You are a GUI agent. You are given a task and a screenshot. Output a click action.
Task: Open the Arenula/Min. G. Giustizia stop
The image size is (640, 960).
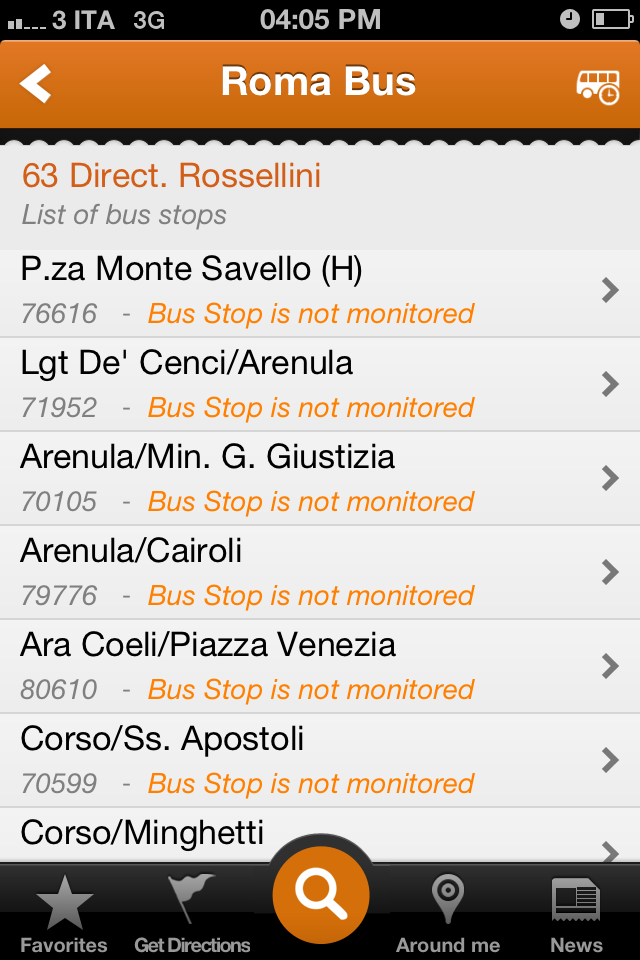tap(320, 478)
